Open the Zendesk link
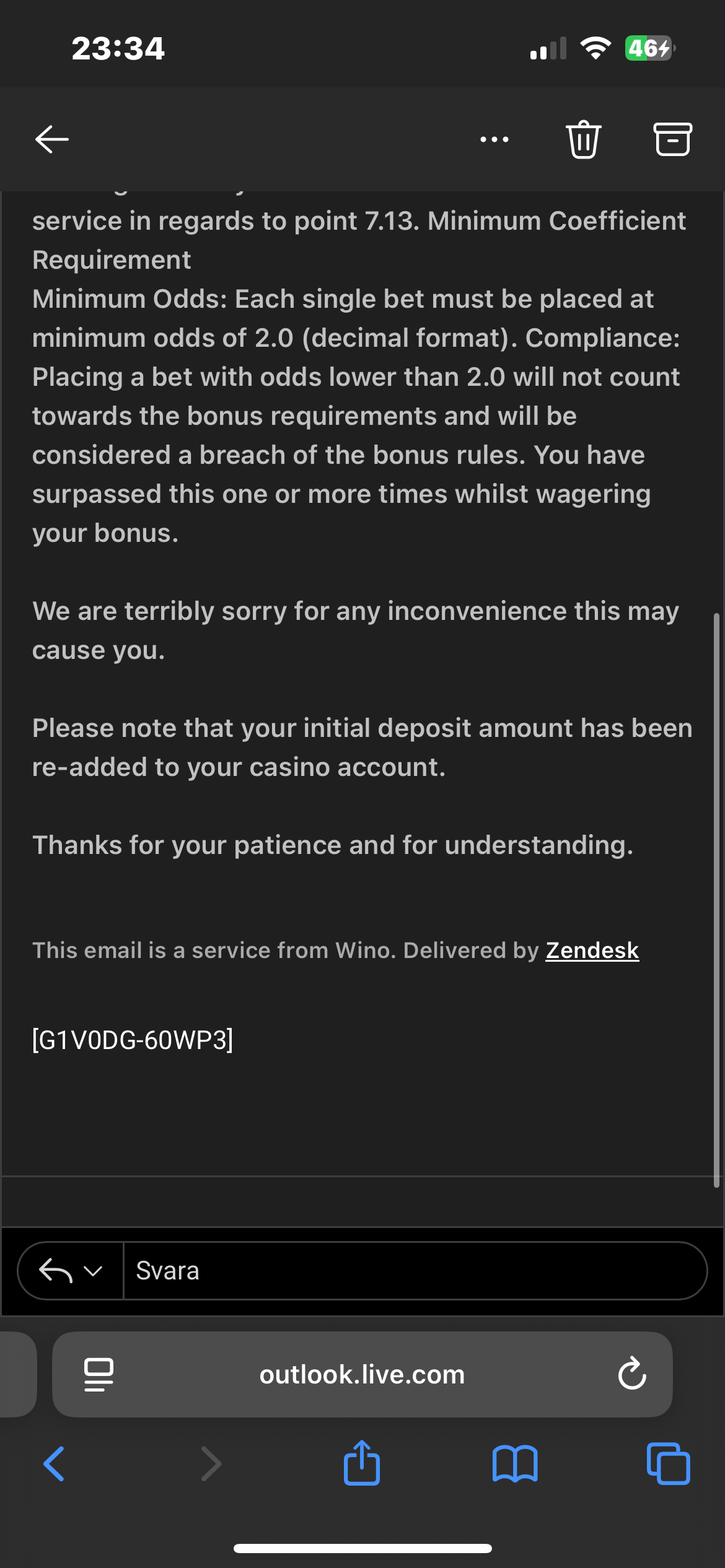 click(592, 951)
